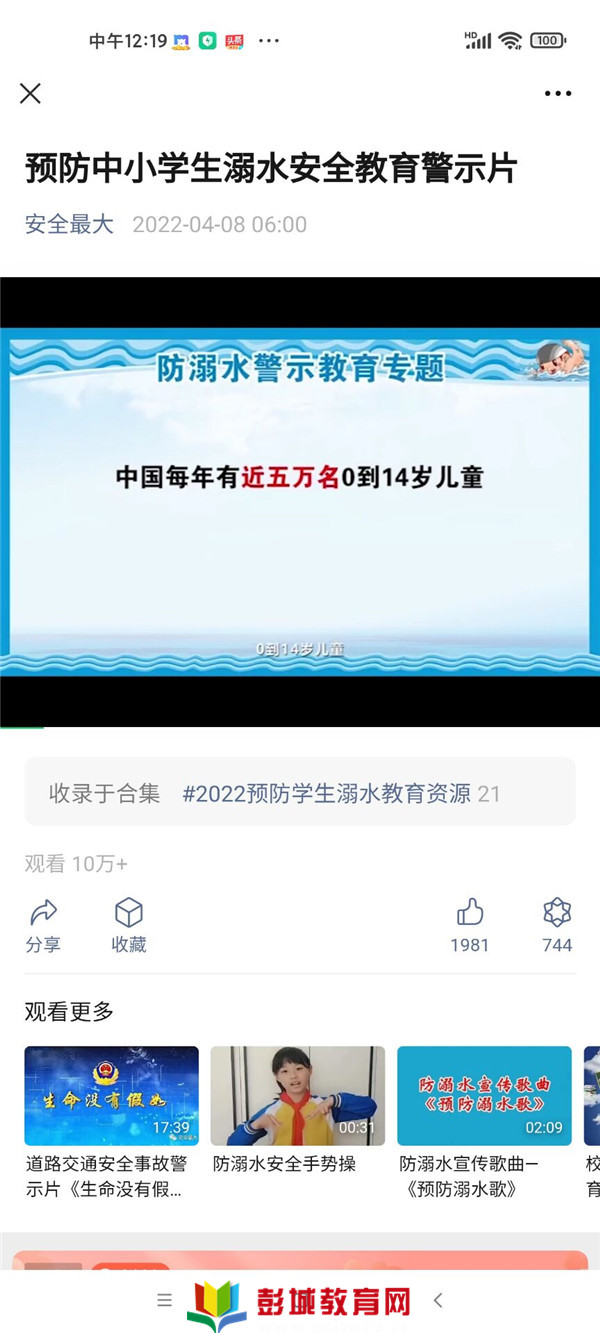The image size is (600, 1333).
Task: Like the video with thumbs-up
Action: point(470,924)
